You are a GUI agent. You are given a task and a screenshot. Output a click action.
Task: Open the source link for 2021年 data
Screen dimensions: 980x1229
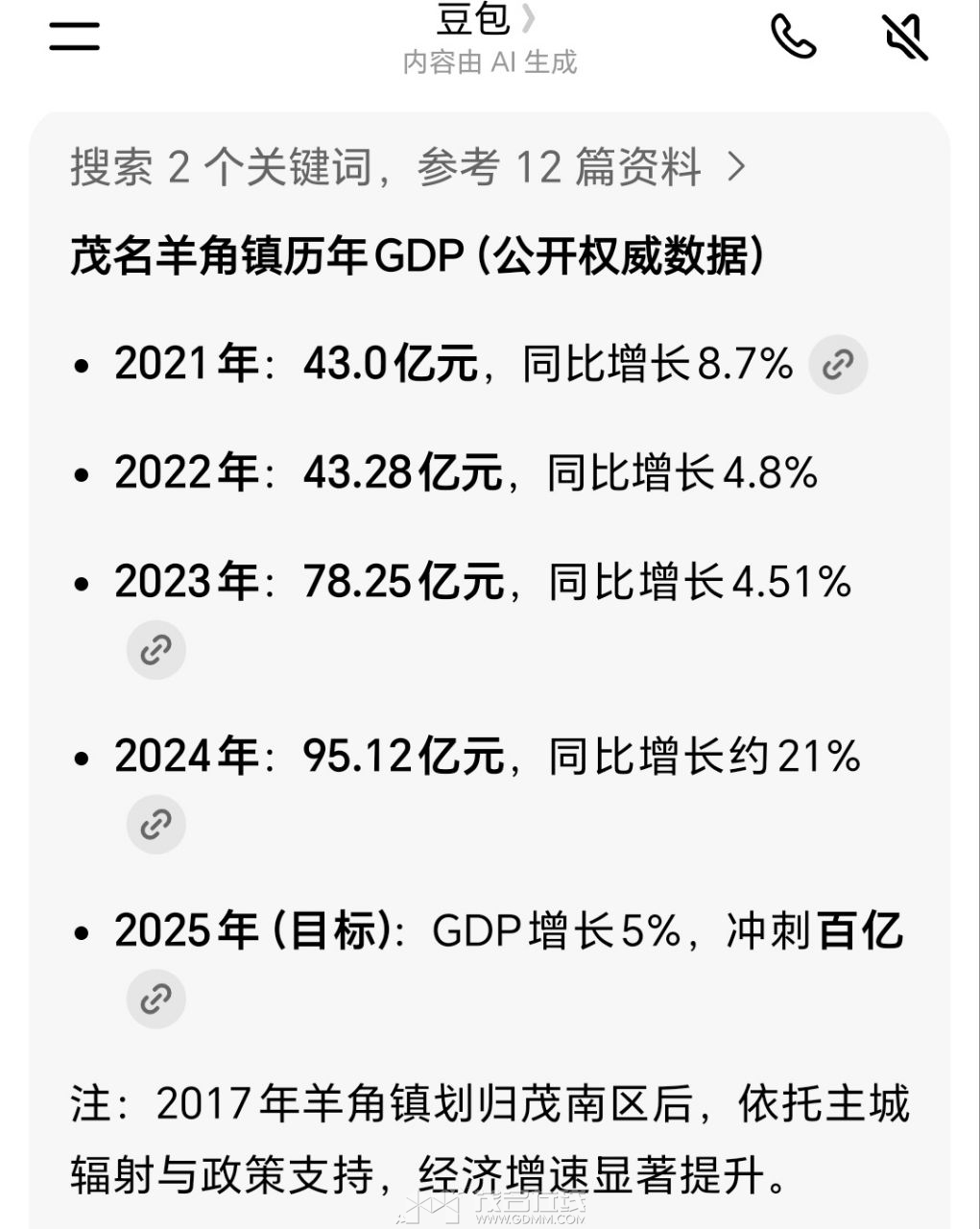coord(838,365)
